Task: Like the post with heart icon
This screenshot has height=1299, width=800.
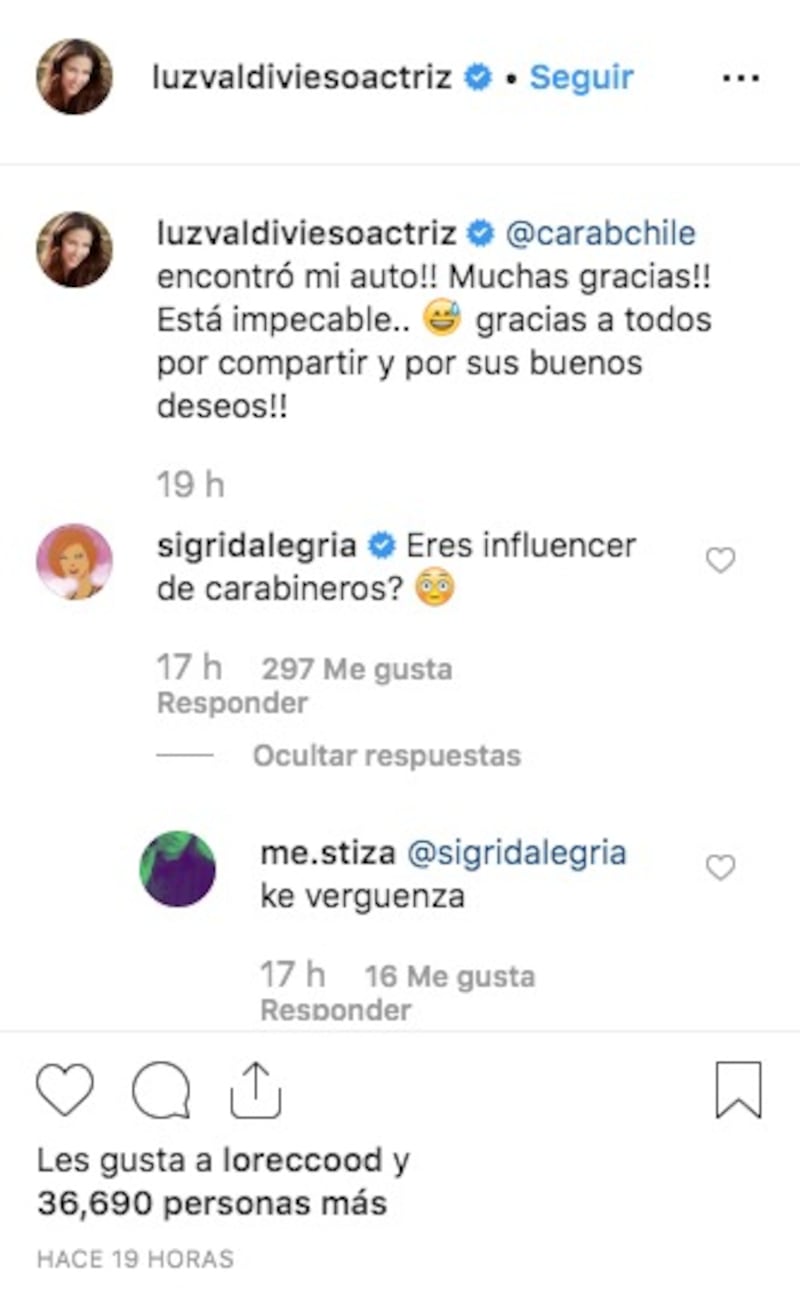Action: 65,1090
